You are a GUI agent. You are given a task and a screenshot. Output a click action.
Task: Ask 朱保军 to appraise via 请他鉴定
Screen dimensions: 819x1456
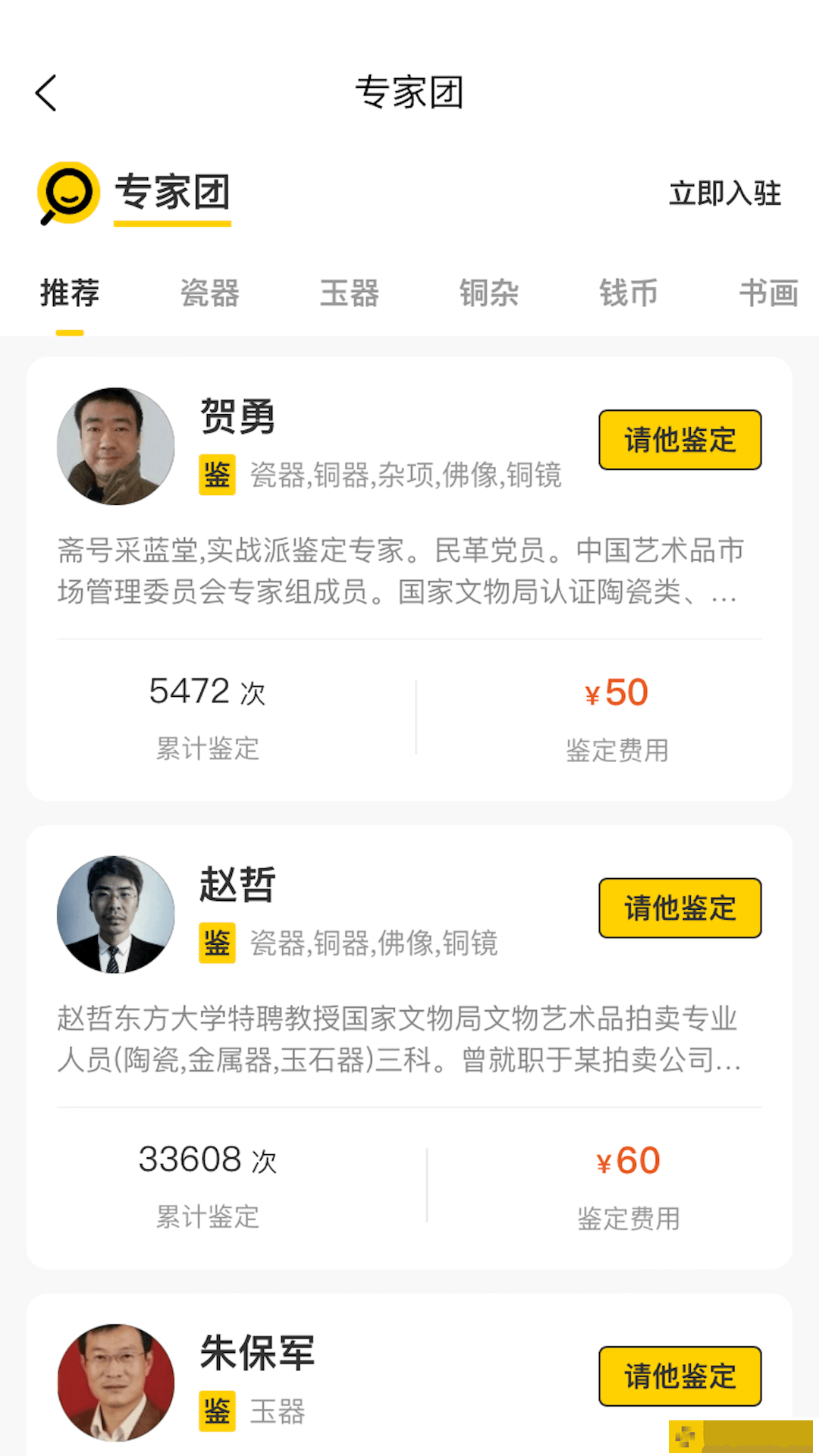point(679,1376)
